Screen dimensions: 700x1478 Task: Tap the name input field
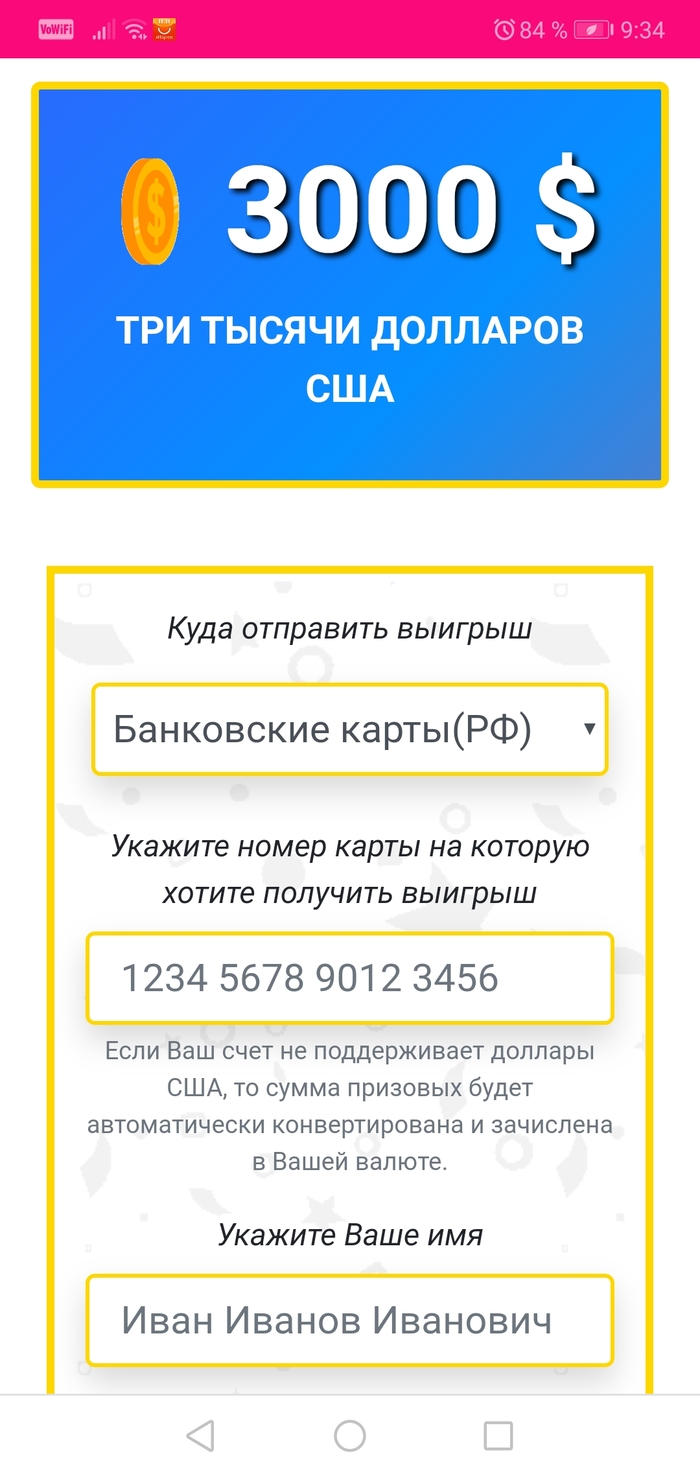click(349, 1320)
